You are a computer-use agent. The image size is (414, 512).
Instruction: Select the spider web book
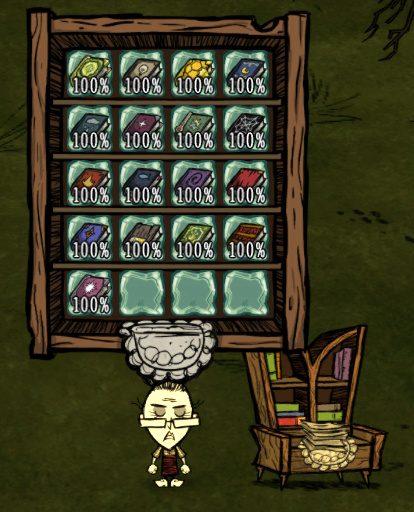pyautogui.click(x=246, y=129)
